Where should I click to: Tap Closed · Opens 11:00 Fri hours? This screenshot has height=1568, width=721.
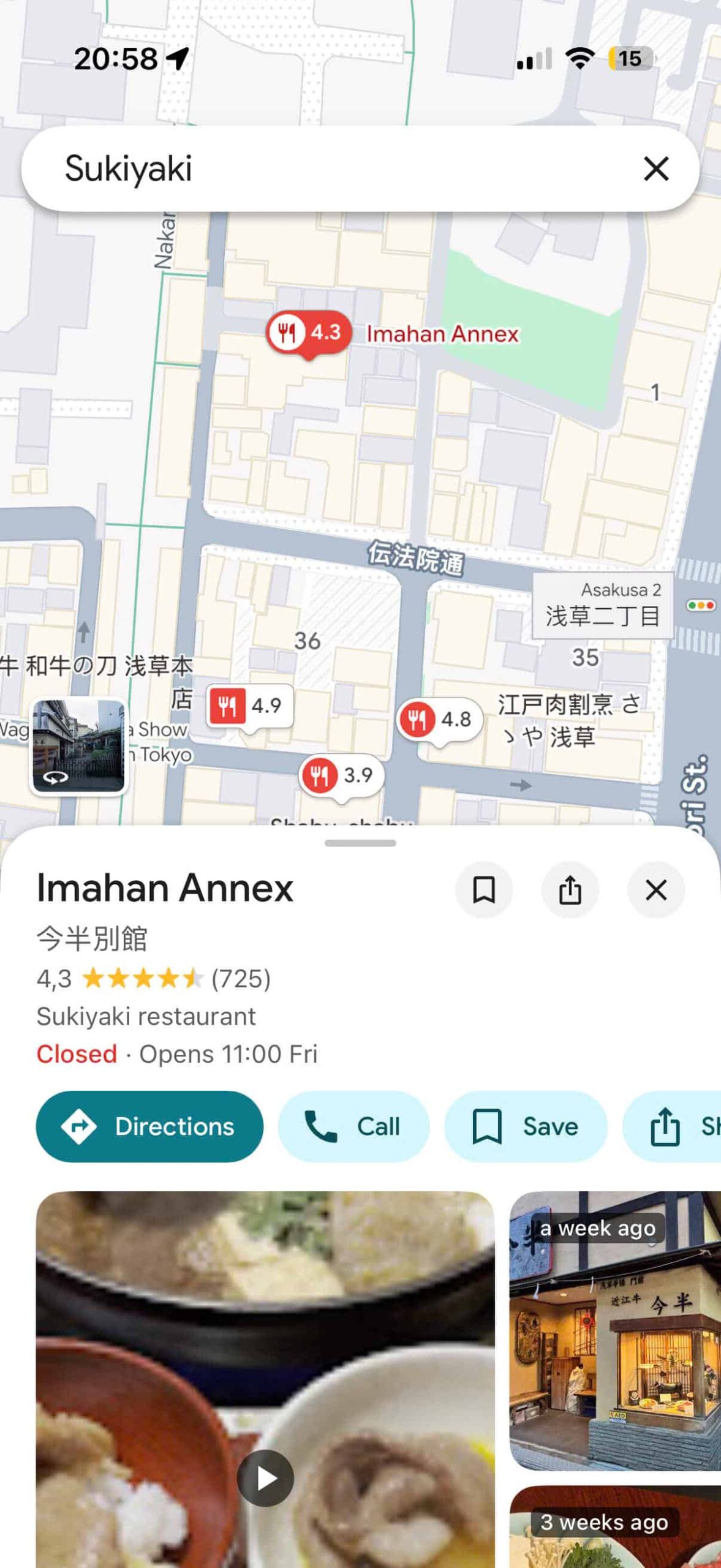click(176, 1054)
